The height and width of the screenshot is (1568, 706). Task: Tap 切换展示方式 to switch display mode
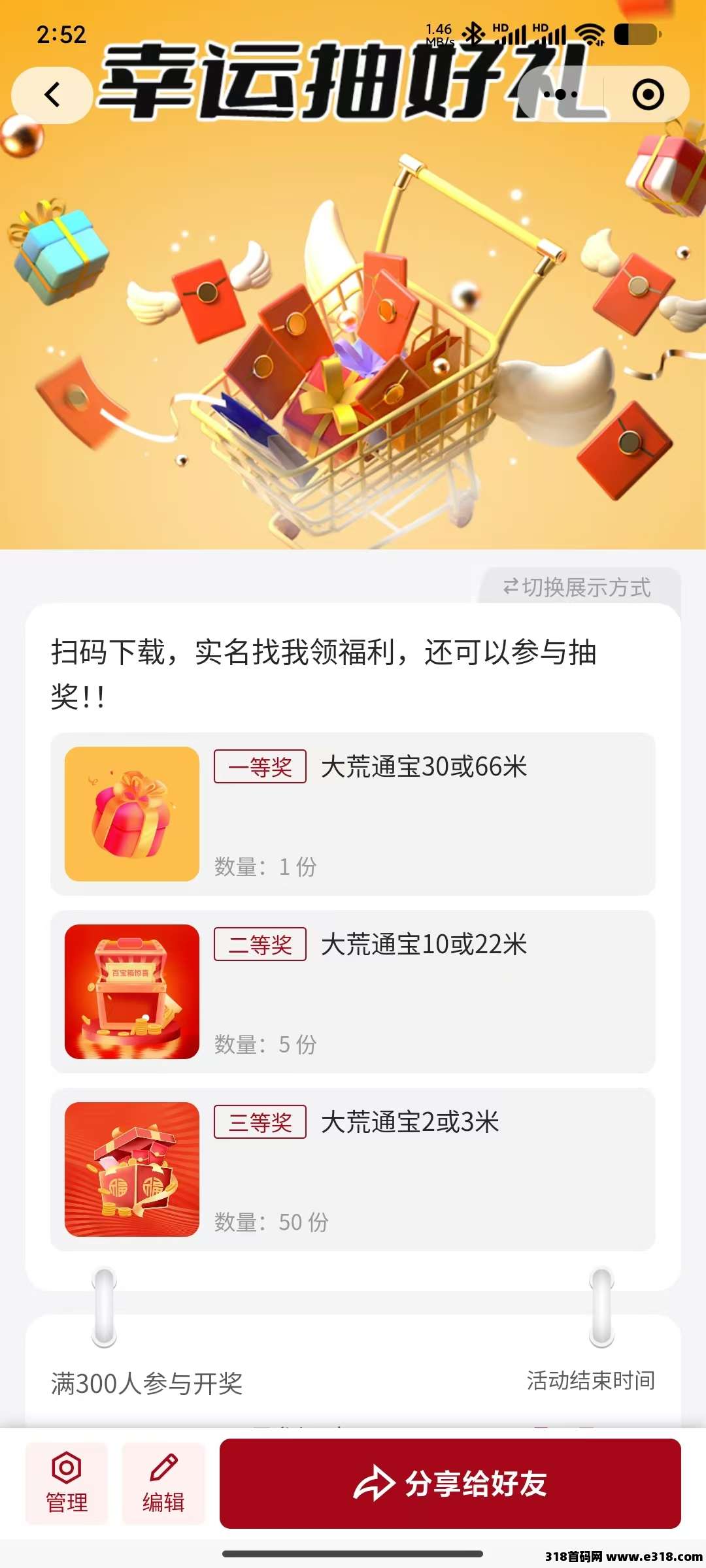coord(578,587)
